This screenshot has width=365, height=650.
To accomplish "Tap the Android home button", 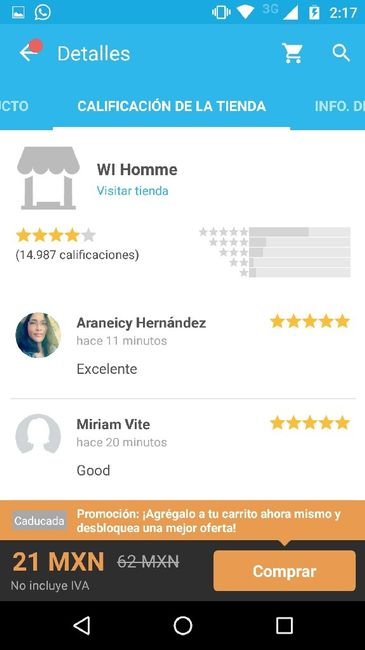I will (x=182, y=626).
